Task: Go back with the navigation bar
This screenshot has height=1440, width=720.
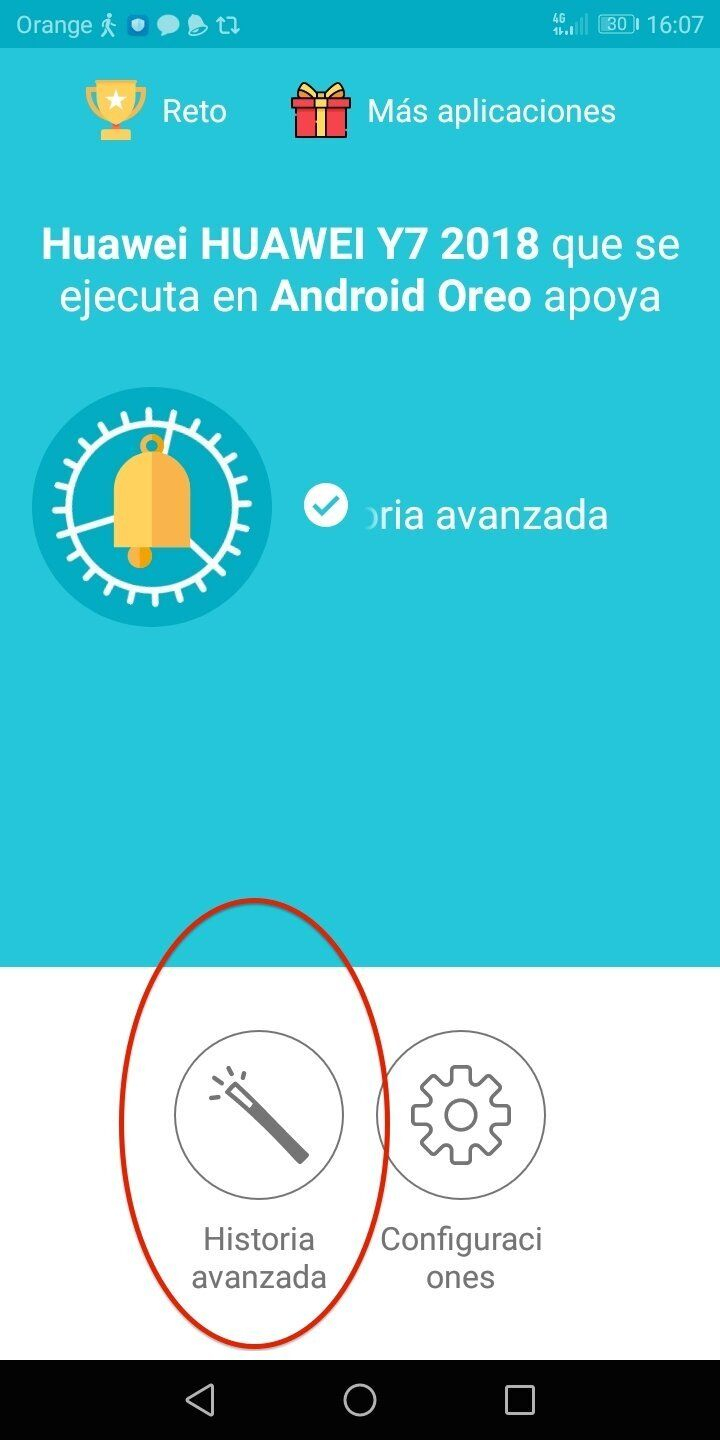Action: point(200,1400)
